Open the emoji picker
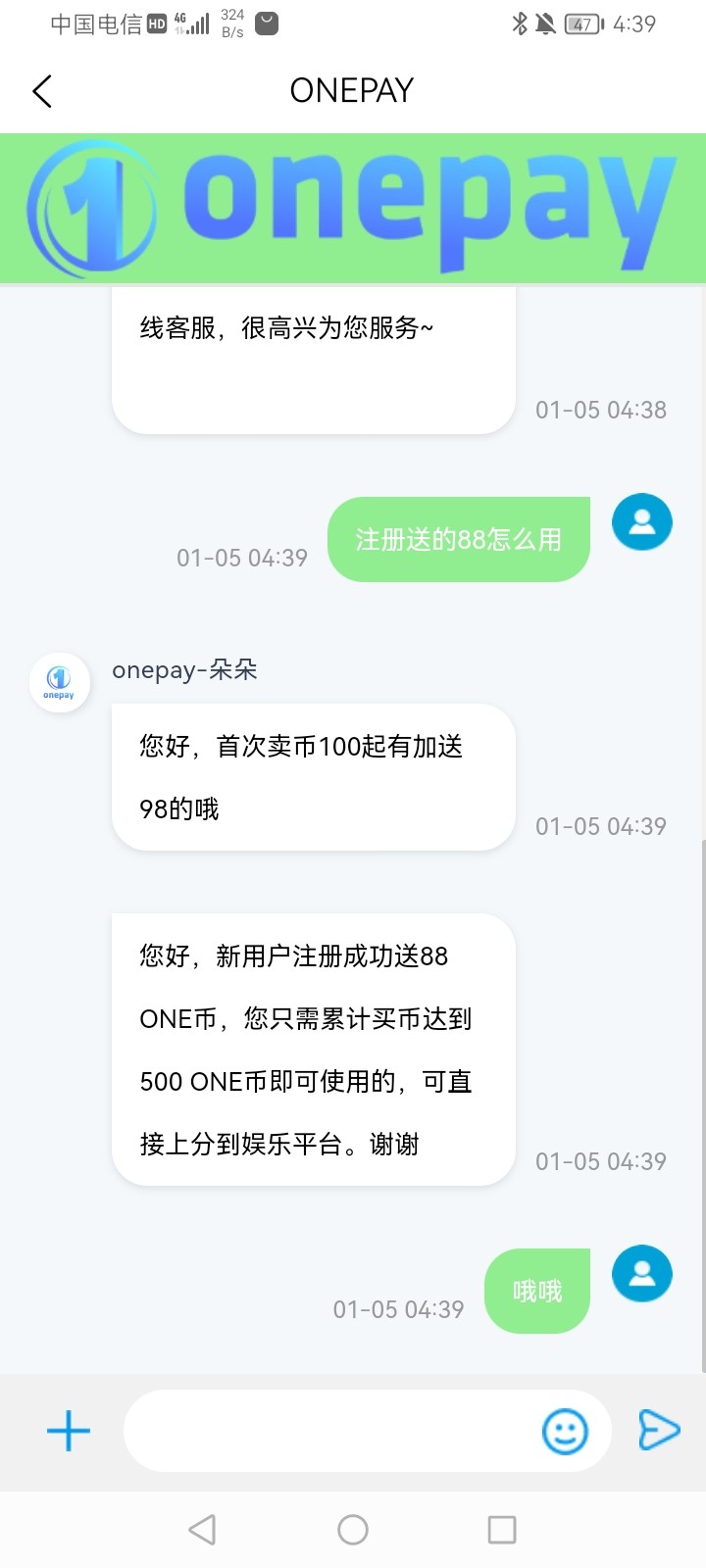The height and width of the screenshot is (1568, 706). 566,1432
